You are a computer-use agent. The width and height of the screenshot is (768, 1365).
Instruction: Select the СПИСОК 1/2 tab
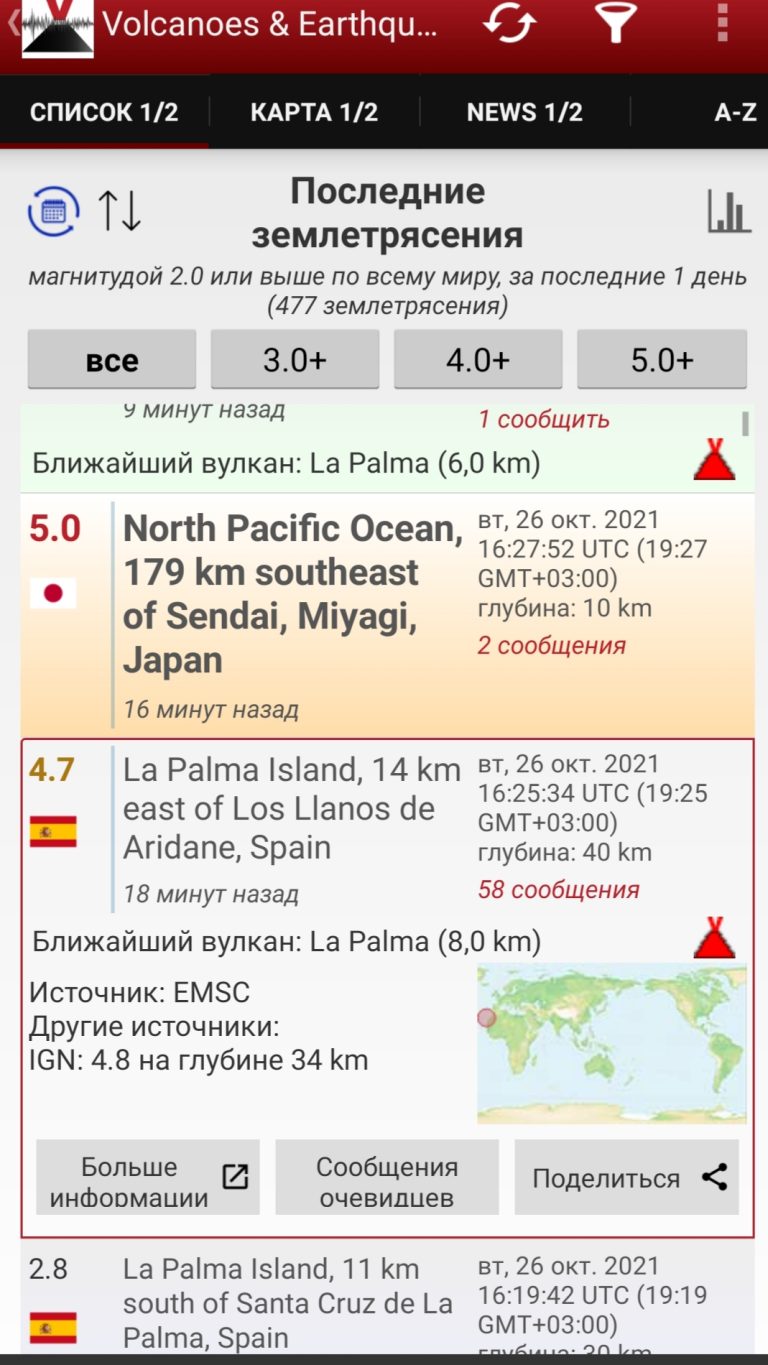point(104,112)
